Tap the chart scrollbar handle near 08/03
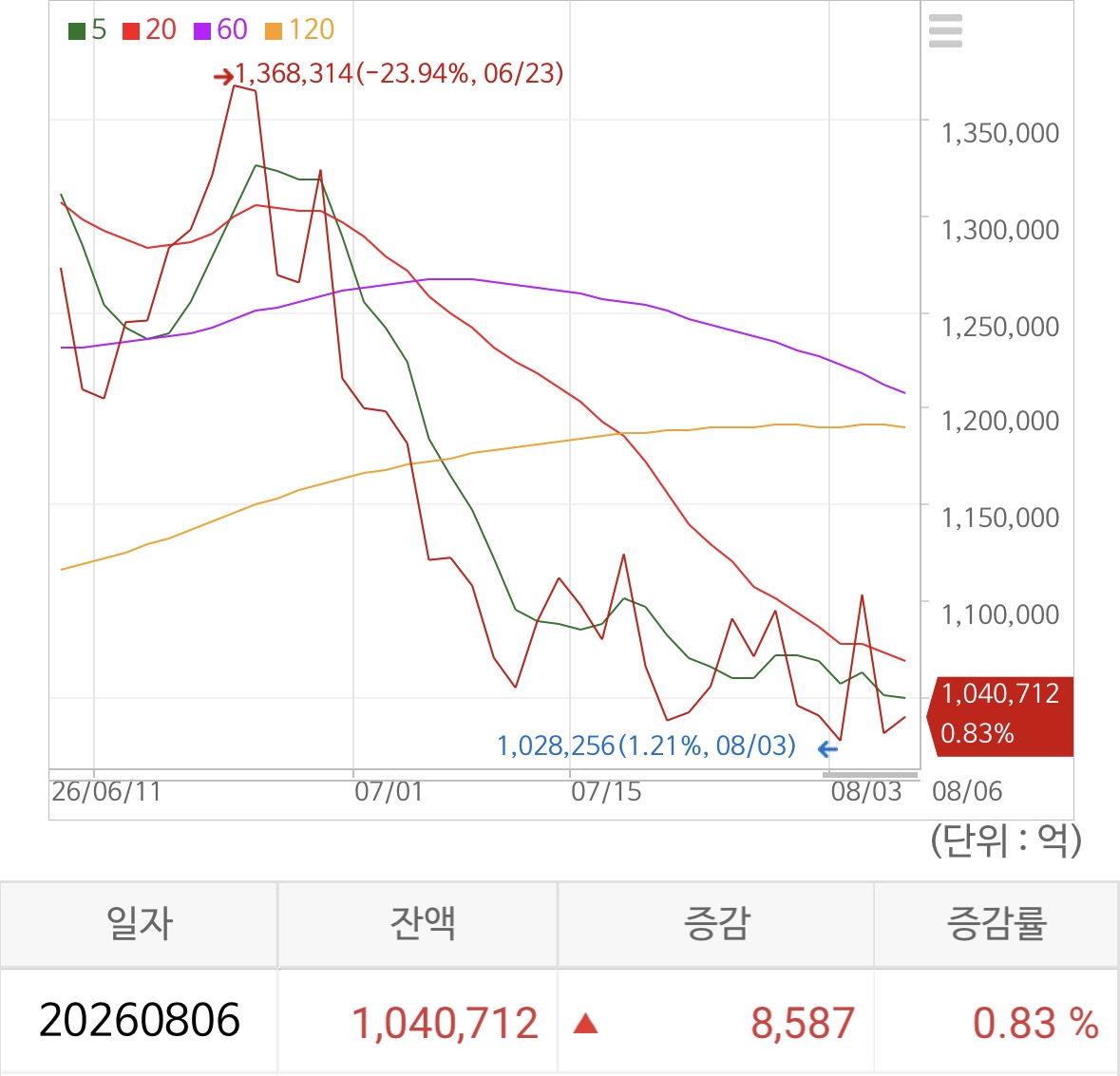 coord(870,775)
